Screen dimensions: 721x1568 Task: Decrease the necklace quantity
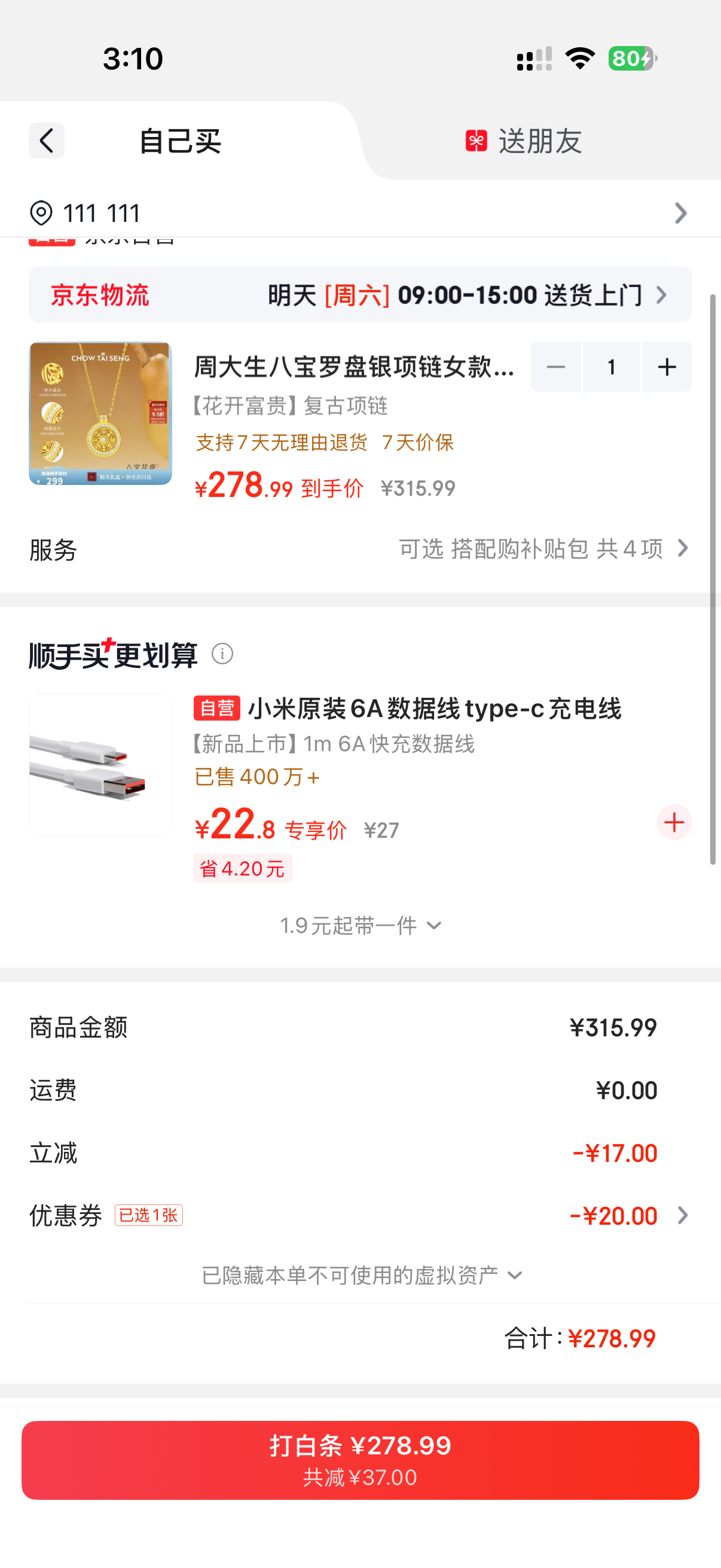555,367
